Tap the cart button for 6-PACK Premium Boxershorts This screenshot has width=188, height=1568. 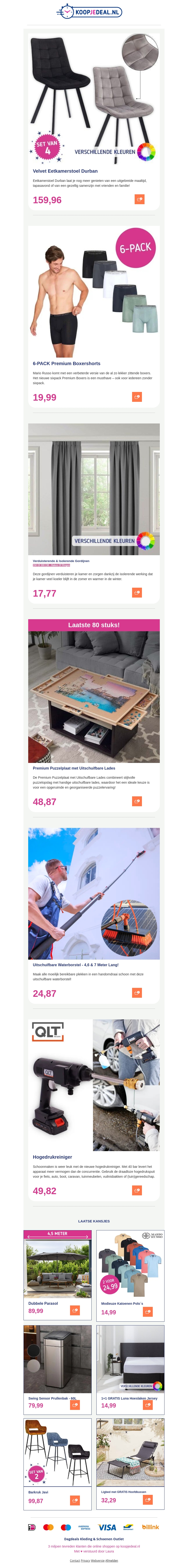[x=137, y=397]
